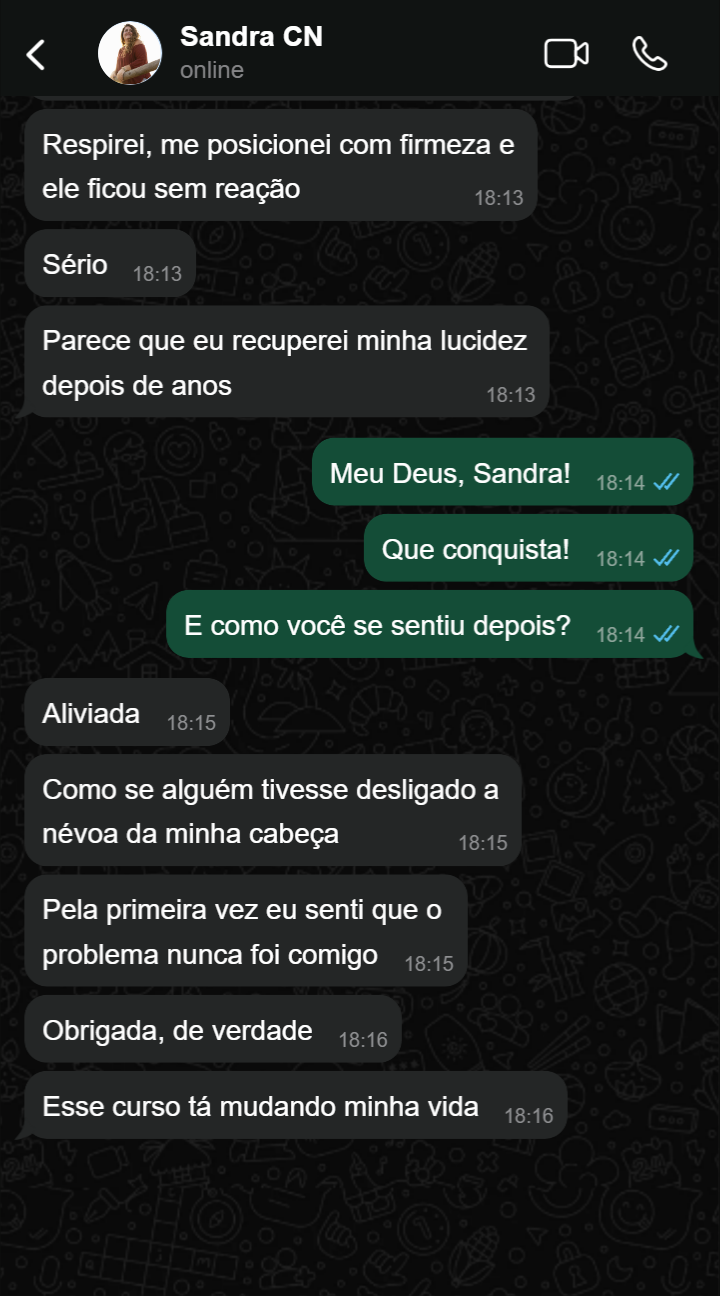Go back to the chat list
720x1296 pixels.
[36, 54]
